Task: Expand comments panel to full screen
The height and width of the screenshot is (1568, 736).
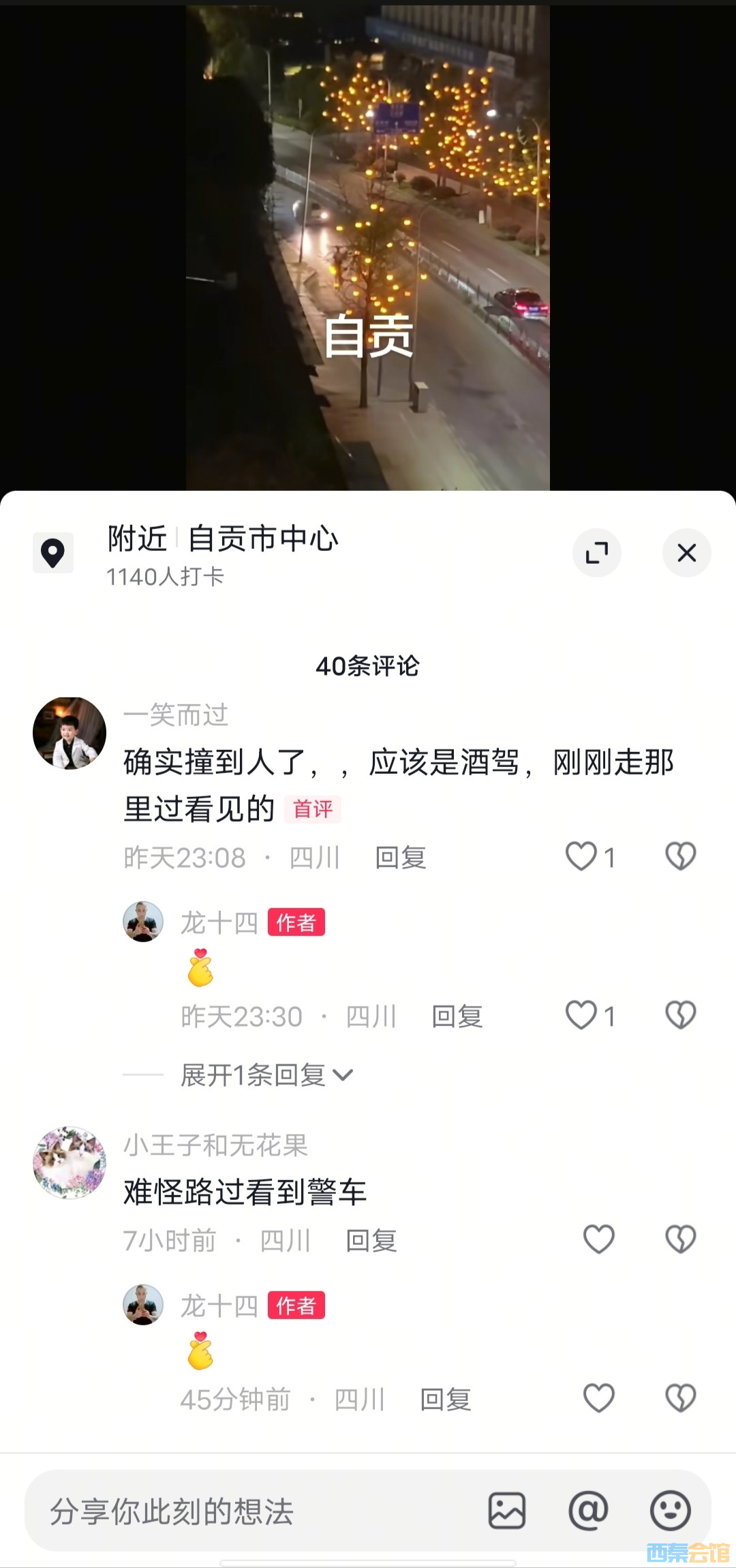Action: [x=596, y=552]
